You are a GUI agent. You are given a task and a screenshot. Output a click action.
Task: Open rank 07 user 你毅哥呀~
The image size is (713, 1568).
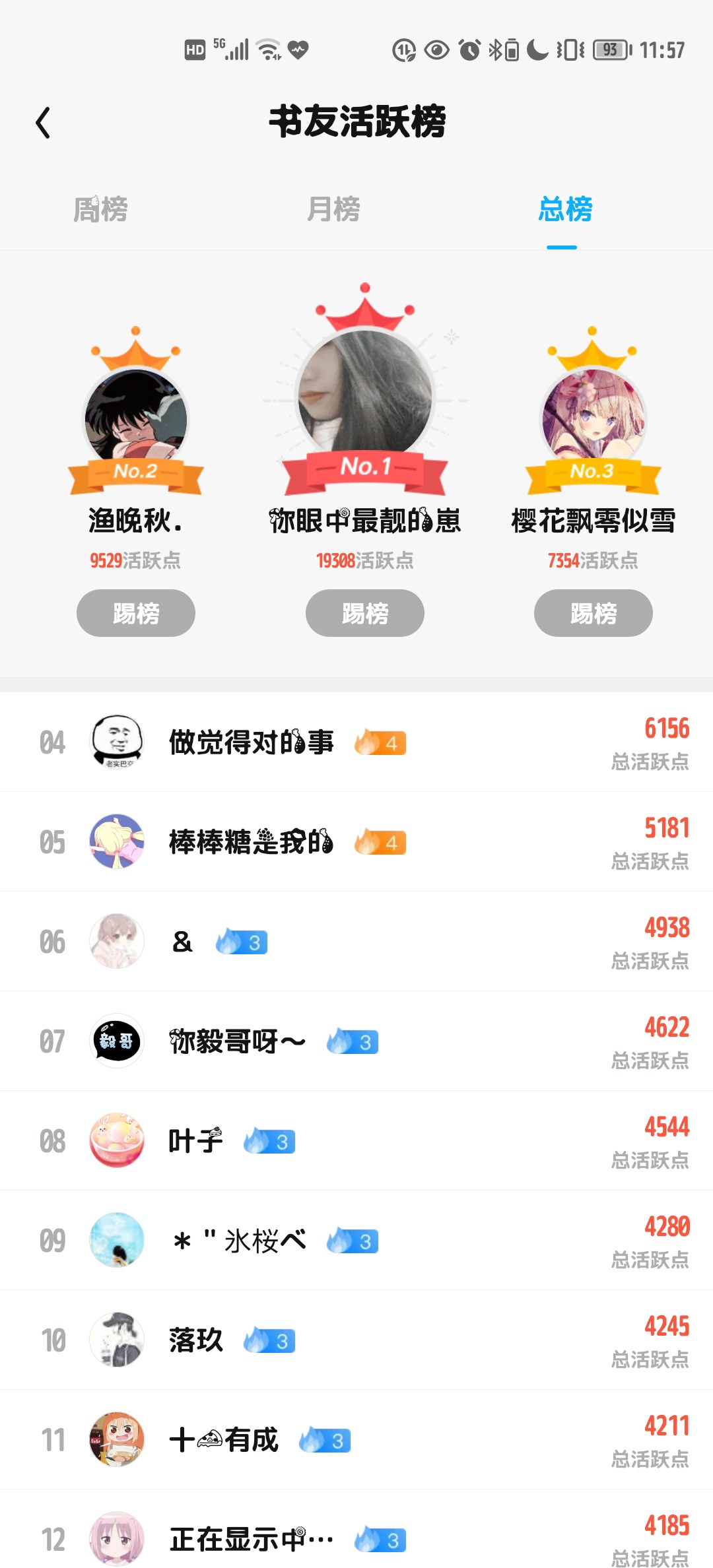coord(356,1041)
